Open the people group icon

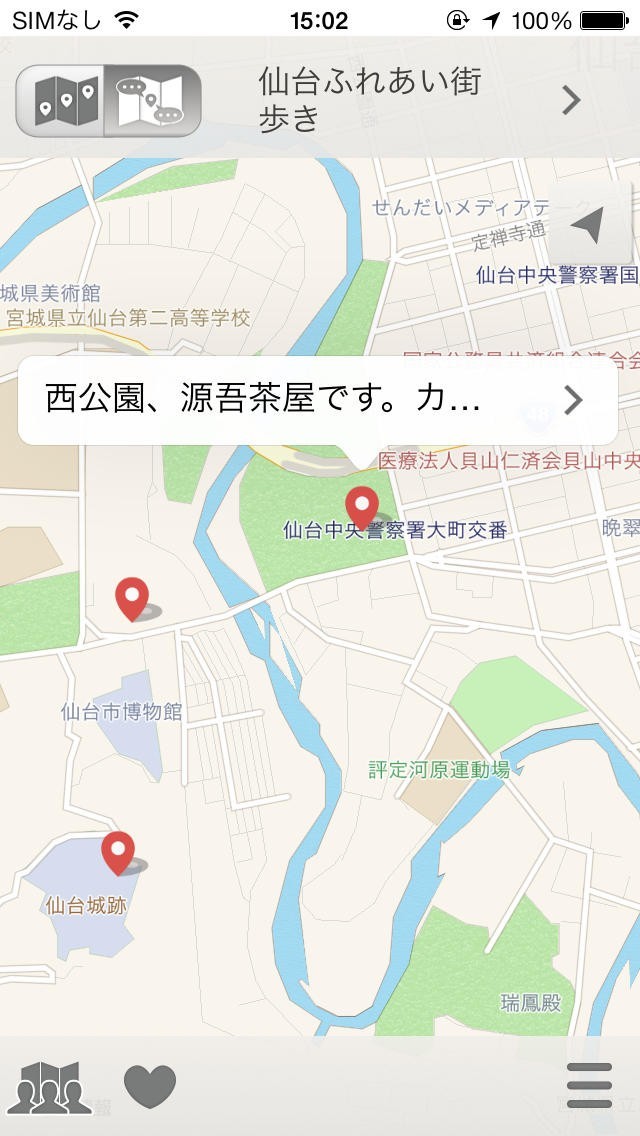[48, 1086]
